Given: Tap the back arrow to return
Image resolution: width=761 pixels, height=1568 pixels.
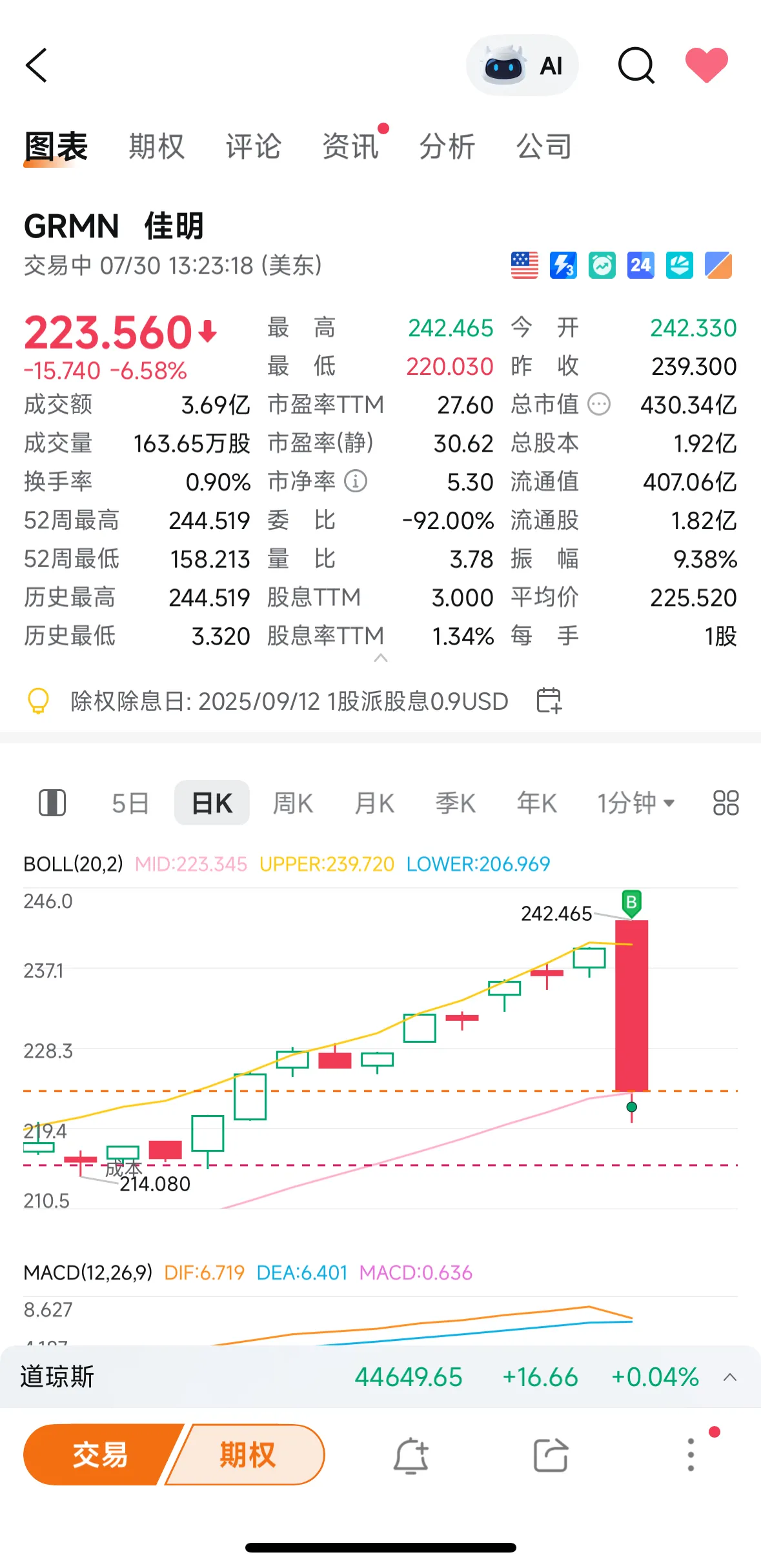Looking at the screenshot, I should click(x=37, y=65).
